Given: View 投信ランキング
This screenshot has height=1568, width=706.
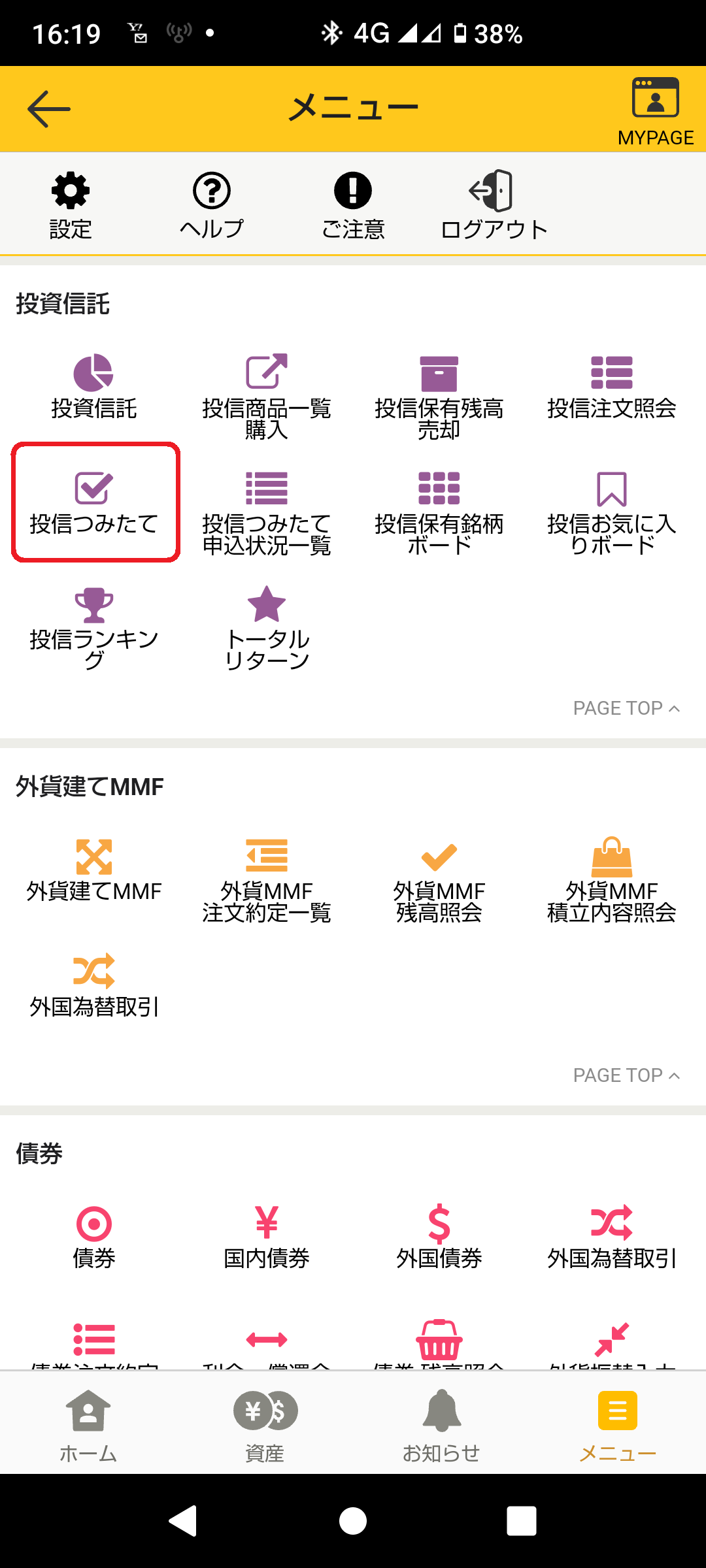Looking at the screenshot, I should click(x=94, y=629).
